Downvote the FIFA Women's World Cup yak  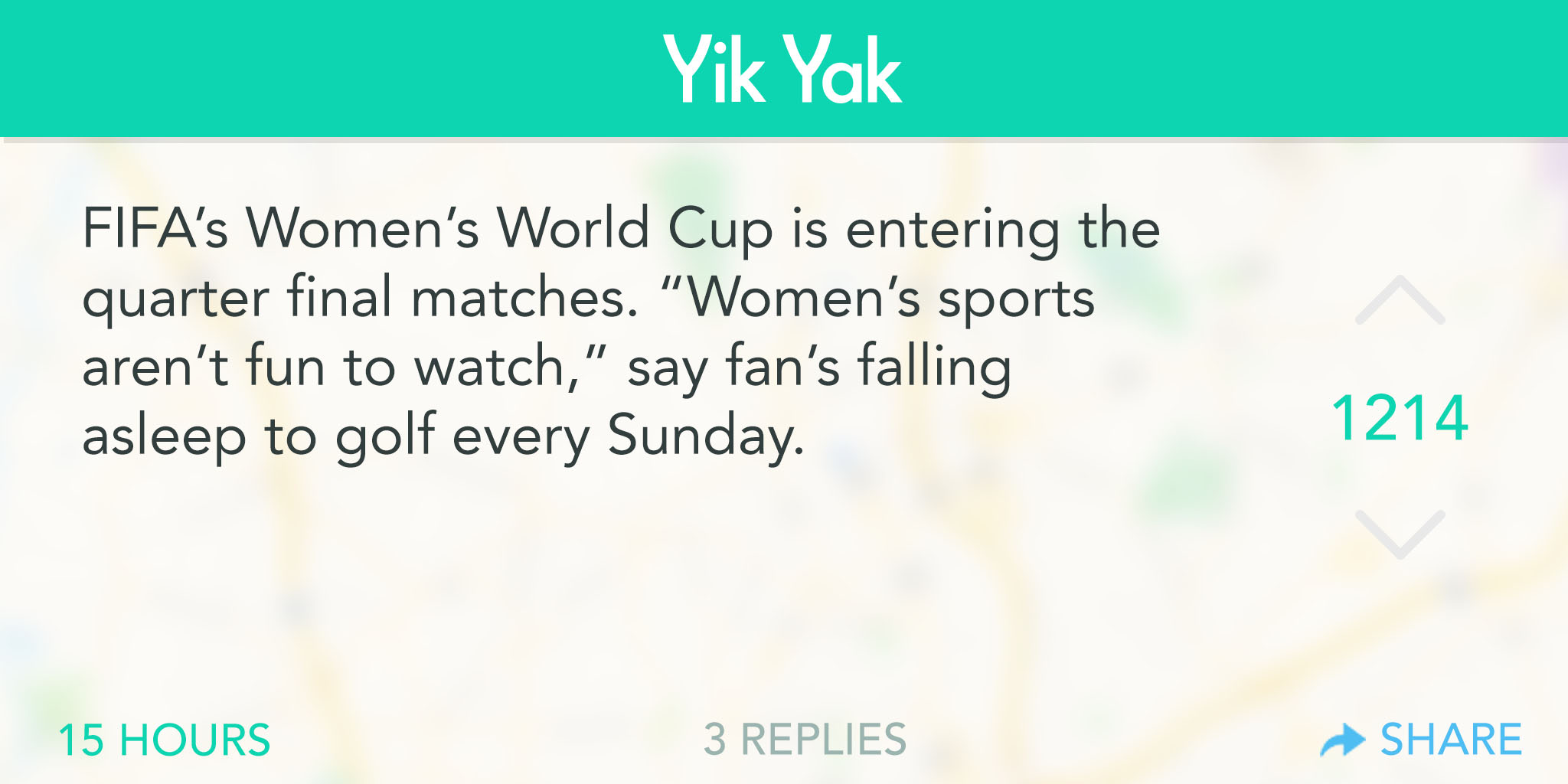coord(1400,534)
